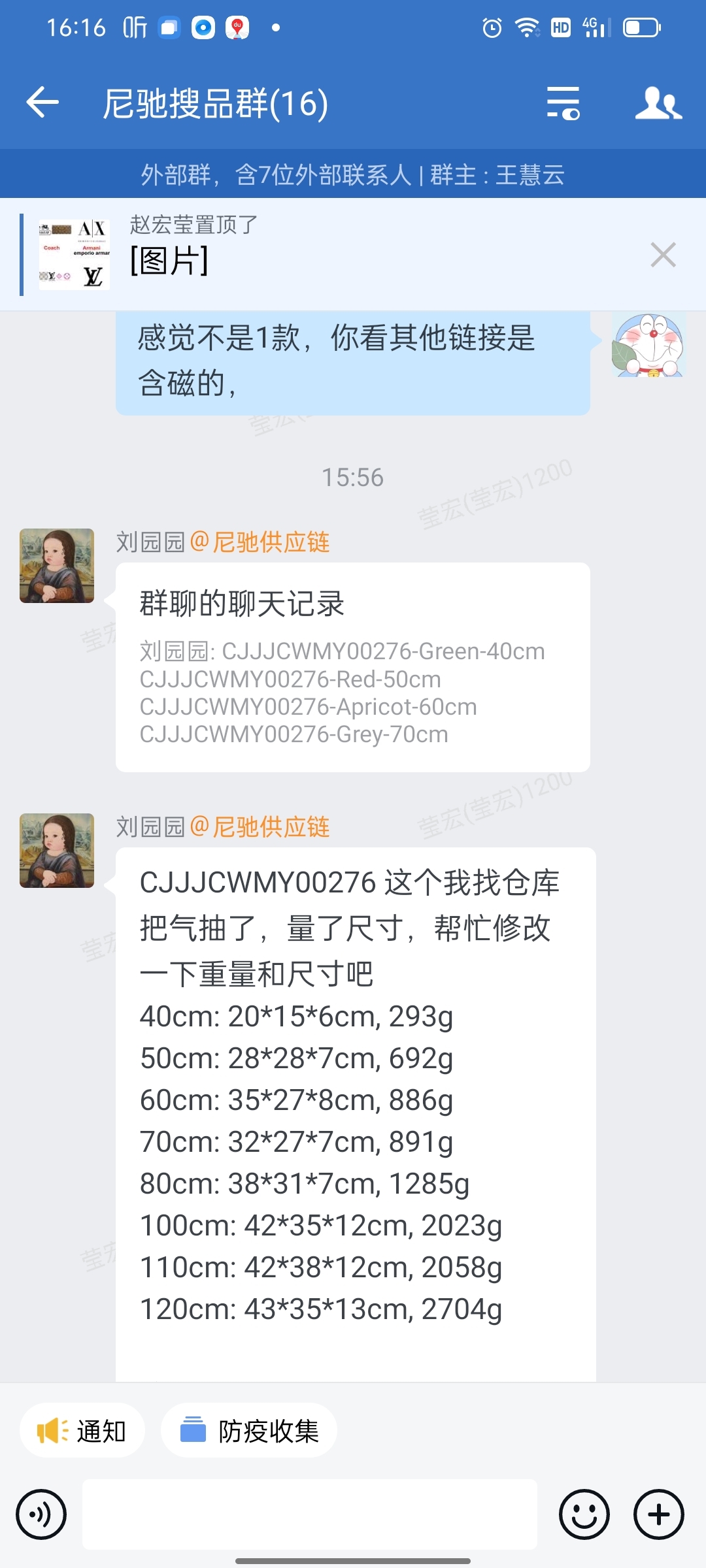Image resolution: width=706 pixels, height=1568 pixels.
Task: Dismiss the pinned message banner
Action: tap(663, 255)
